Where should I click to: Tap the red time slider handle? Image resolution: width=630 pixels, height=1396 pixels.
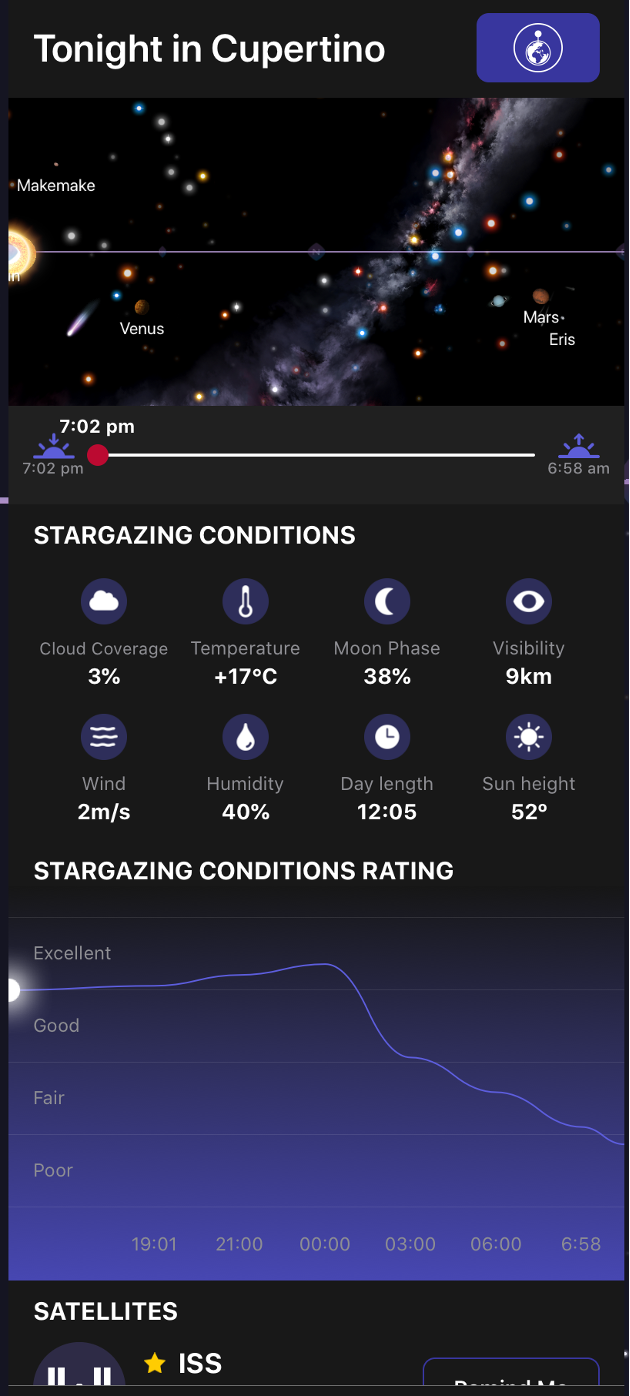pyautogui.click(x=97, y=456)
